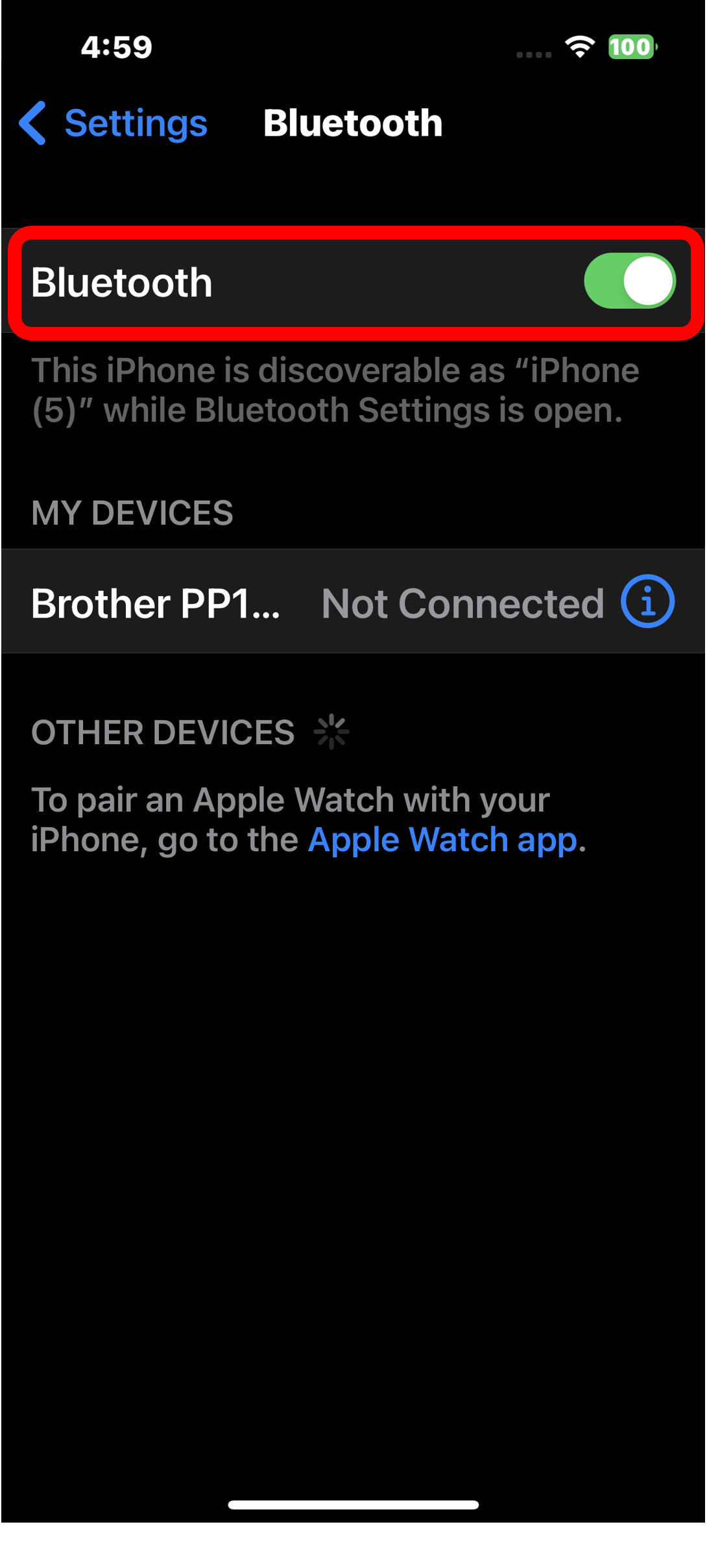Open info for the Brother PP1 device
The image size is (707, 1568).
click(x=647, y=601)
